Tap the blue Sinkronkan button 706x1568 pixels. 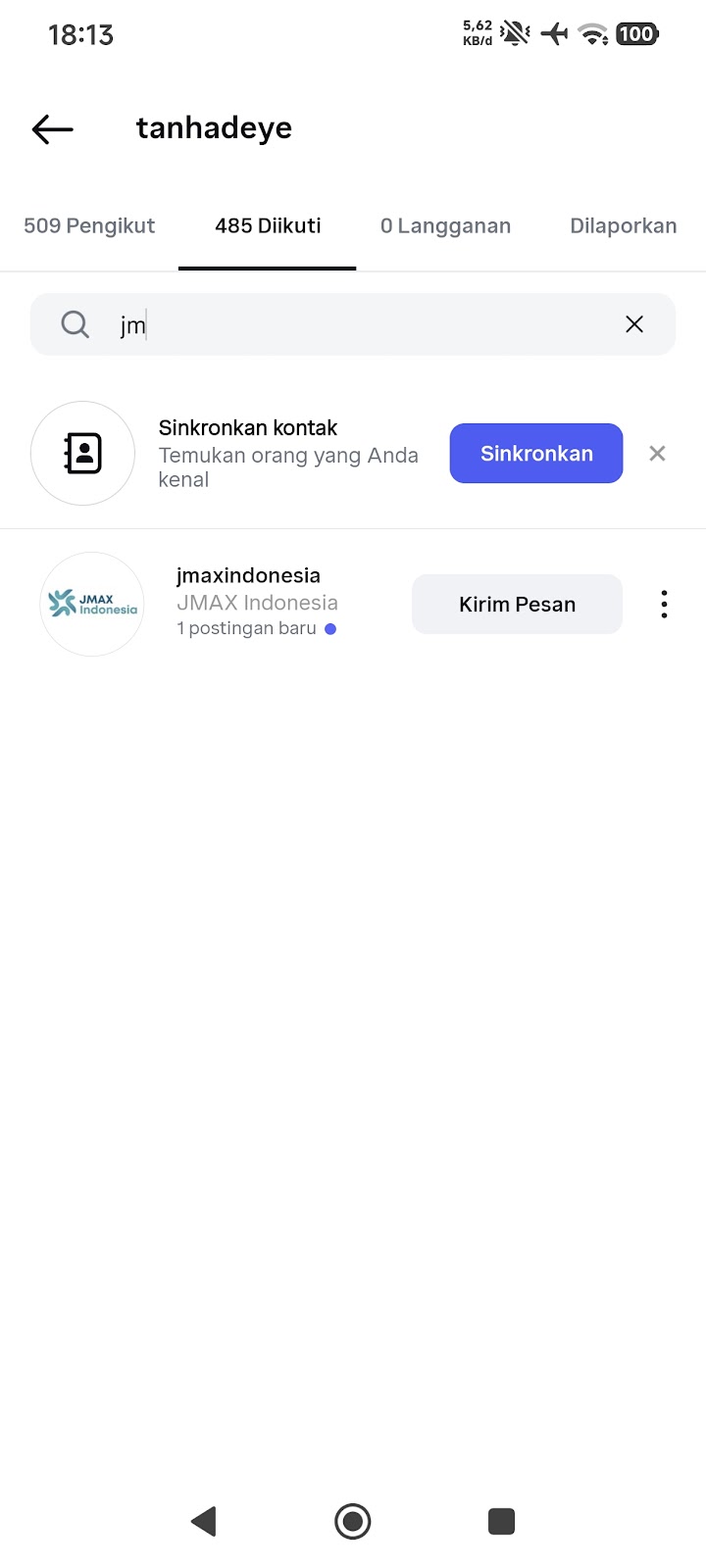[x=535, y=454]
